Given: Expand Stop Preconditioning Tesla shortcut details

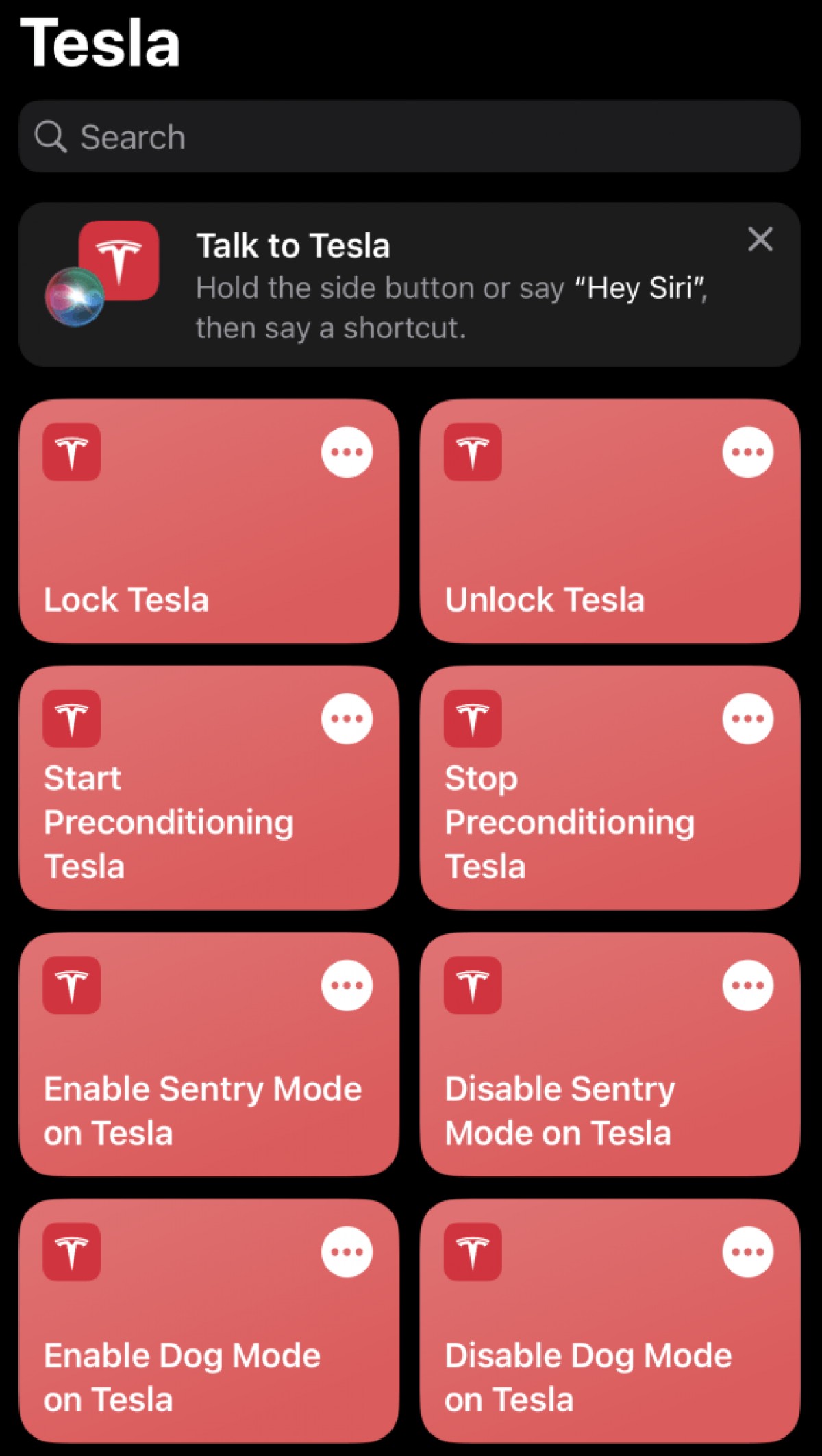Looking at the screenshot, I should tap(748, 718).
